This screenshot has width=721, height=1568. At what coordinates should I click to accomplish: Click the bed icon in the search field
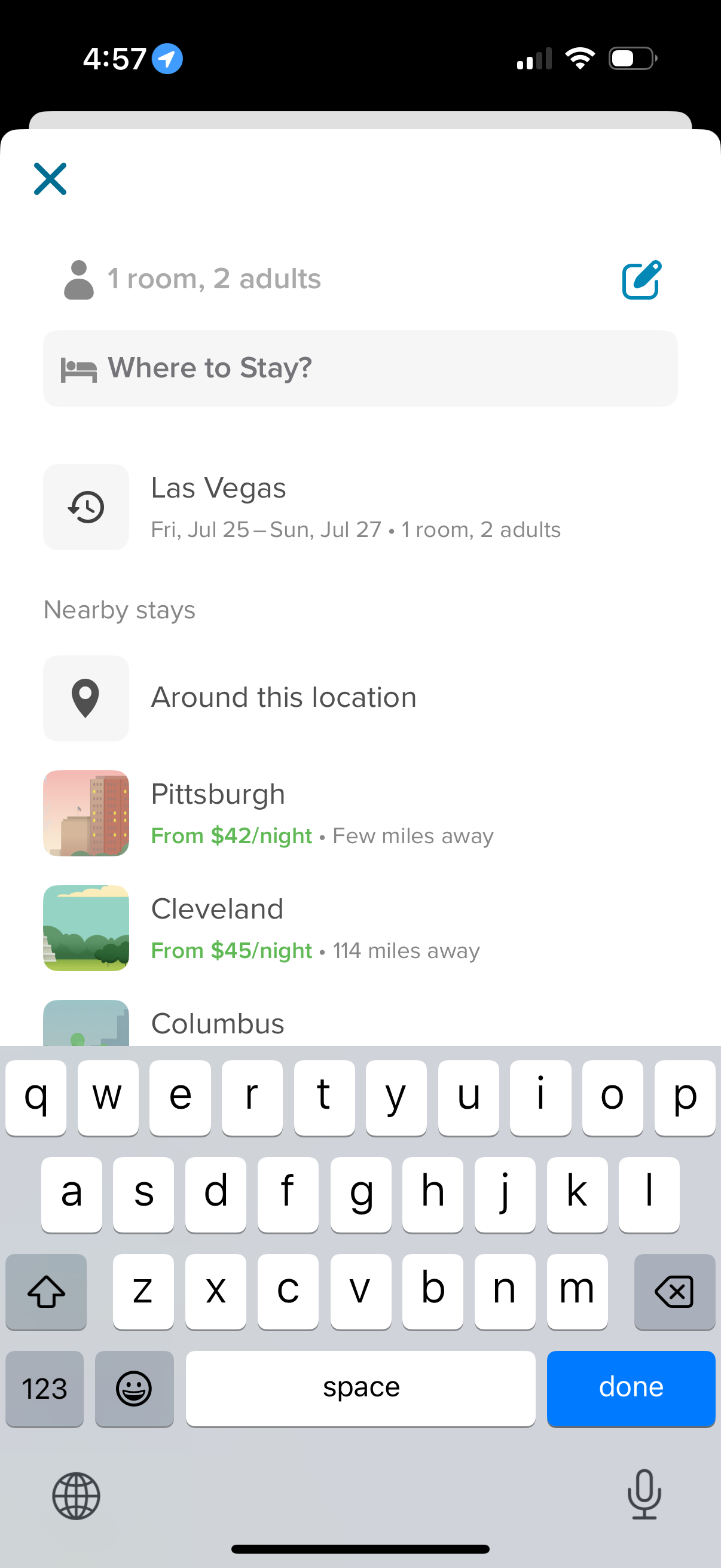coord(80,367)
